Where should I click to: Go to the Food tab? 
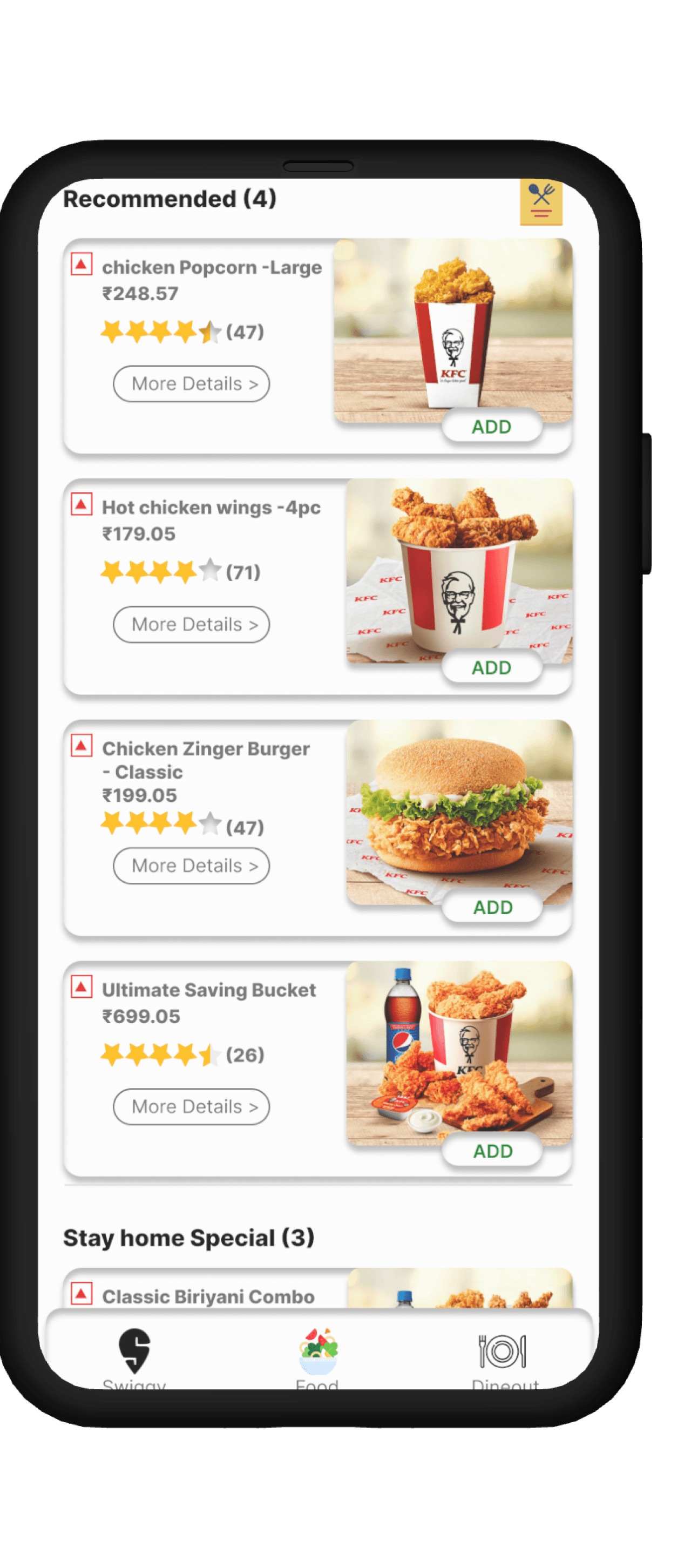pyautogui.click(x=317, y=1356)
